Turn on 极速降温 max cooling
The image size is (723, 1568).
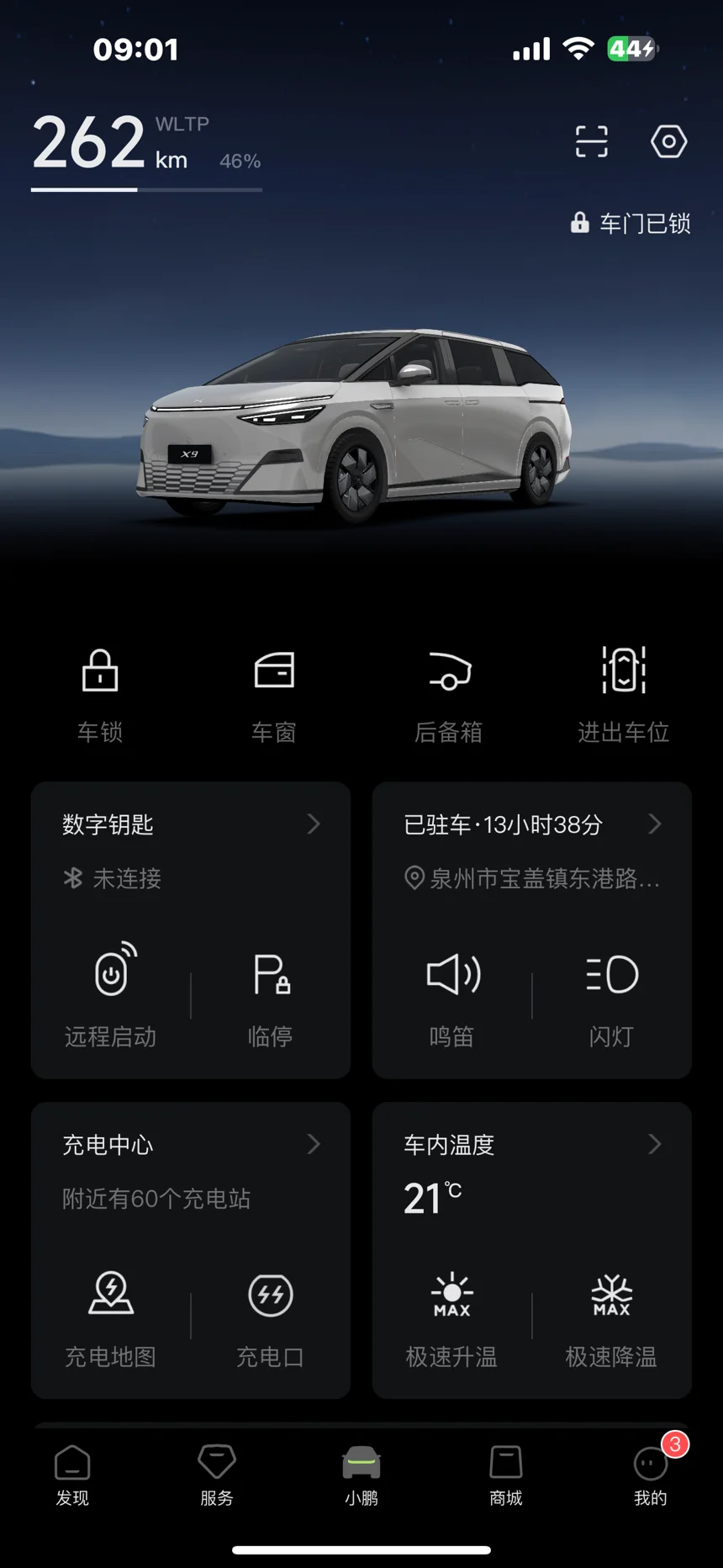click(611, 1313)
